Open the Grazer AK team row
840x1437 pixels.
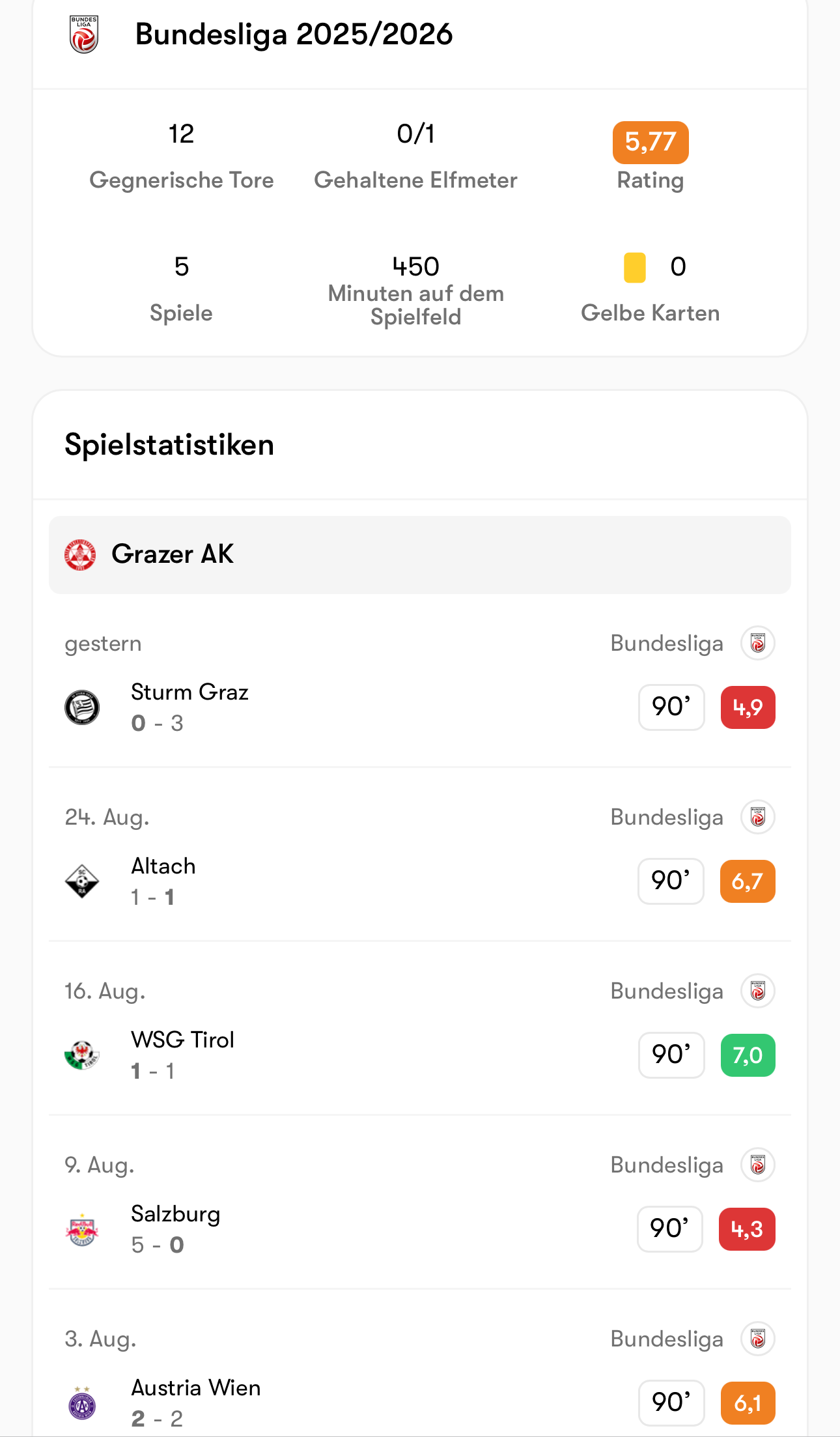pyautogui.click(x=420, y=555)
